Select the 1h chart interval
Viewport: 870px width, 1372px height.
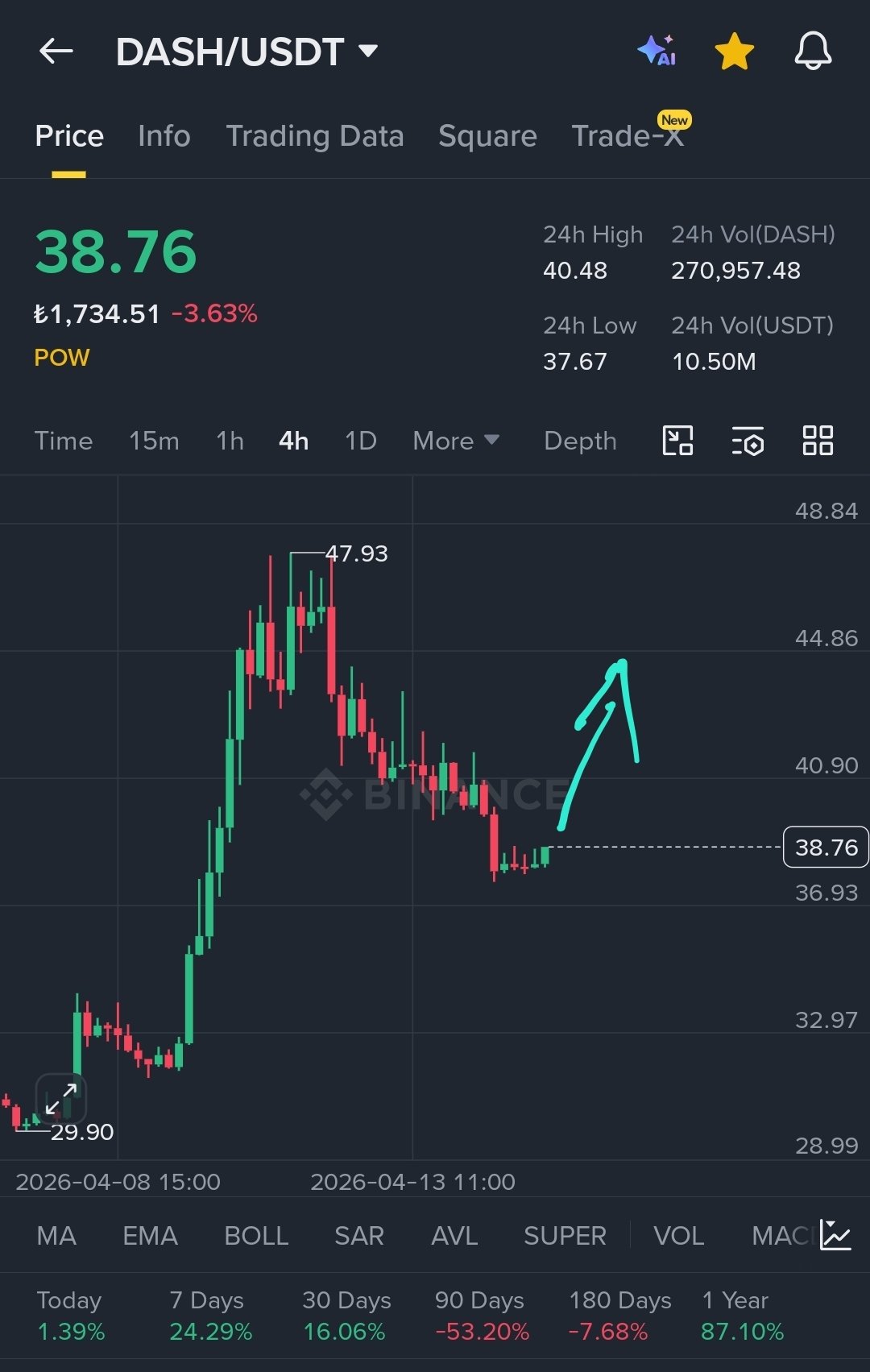[x=230, y=441]
